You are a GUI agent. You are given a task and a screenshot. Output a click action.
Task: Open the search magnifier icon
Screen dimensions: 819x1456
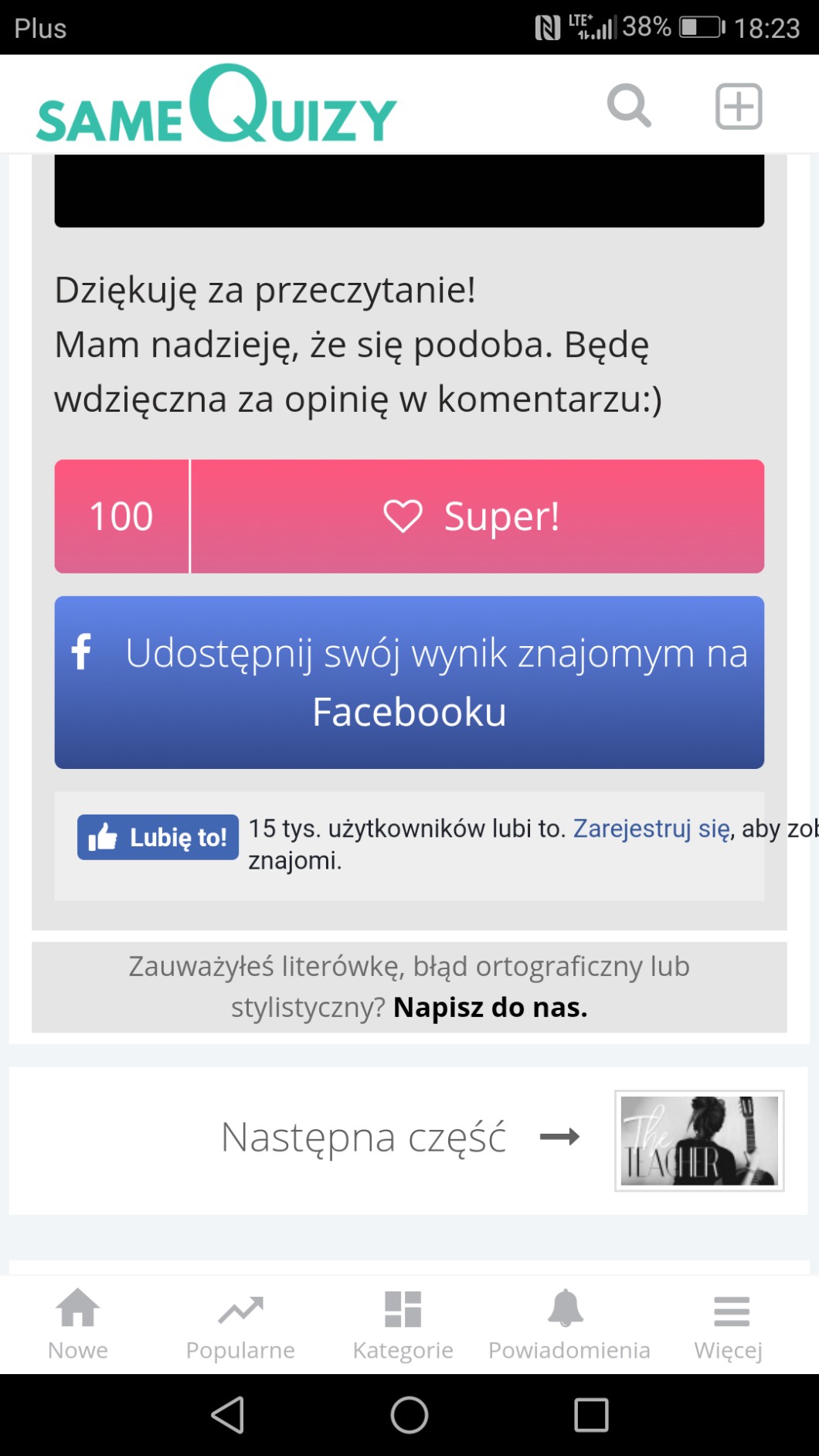point(629,106)
